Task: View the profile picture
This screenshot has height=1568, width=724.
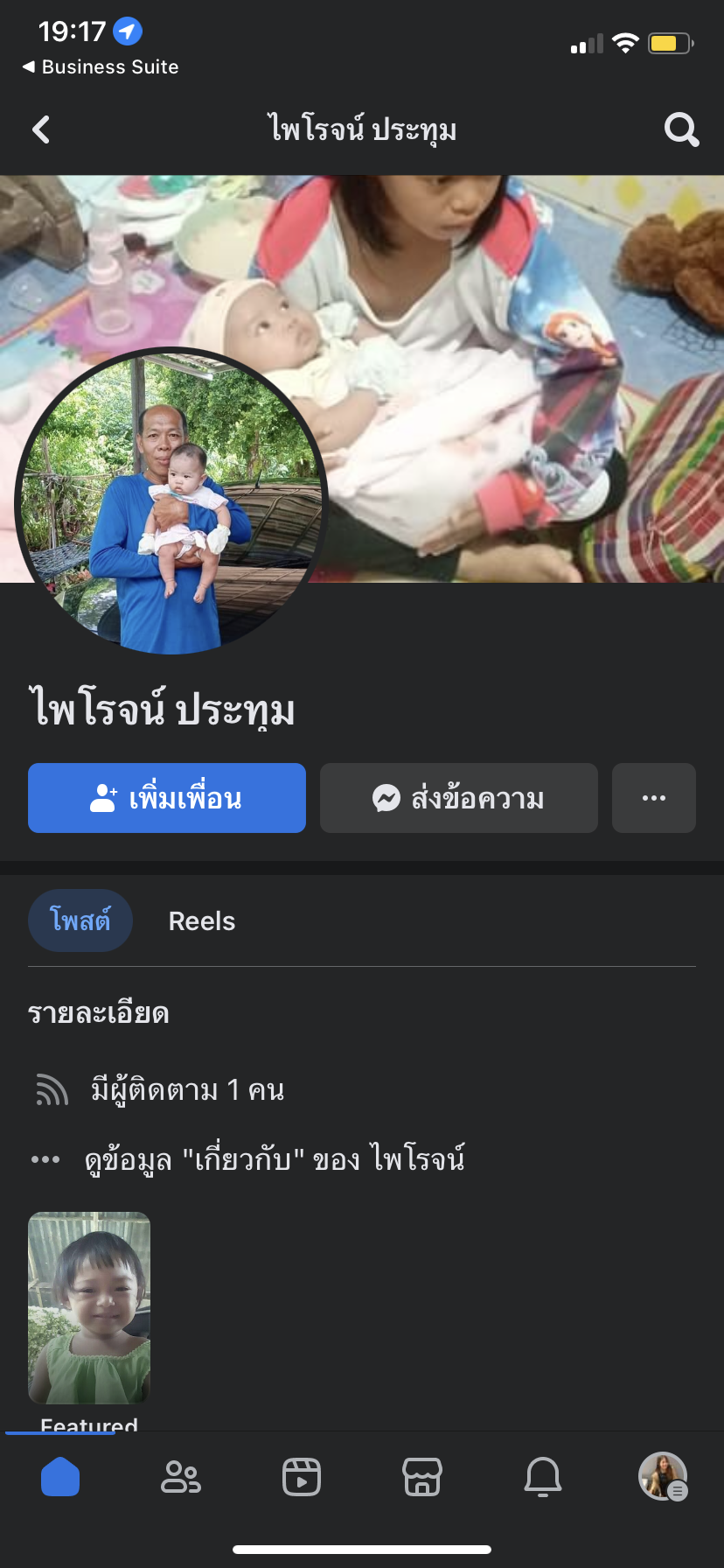Action: 171,501
